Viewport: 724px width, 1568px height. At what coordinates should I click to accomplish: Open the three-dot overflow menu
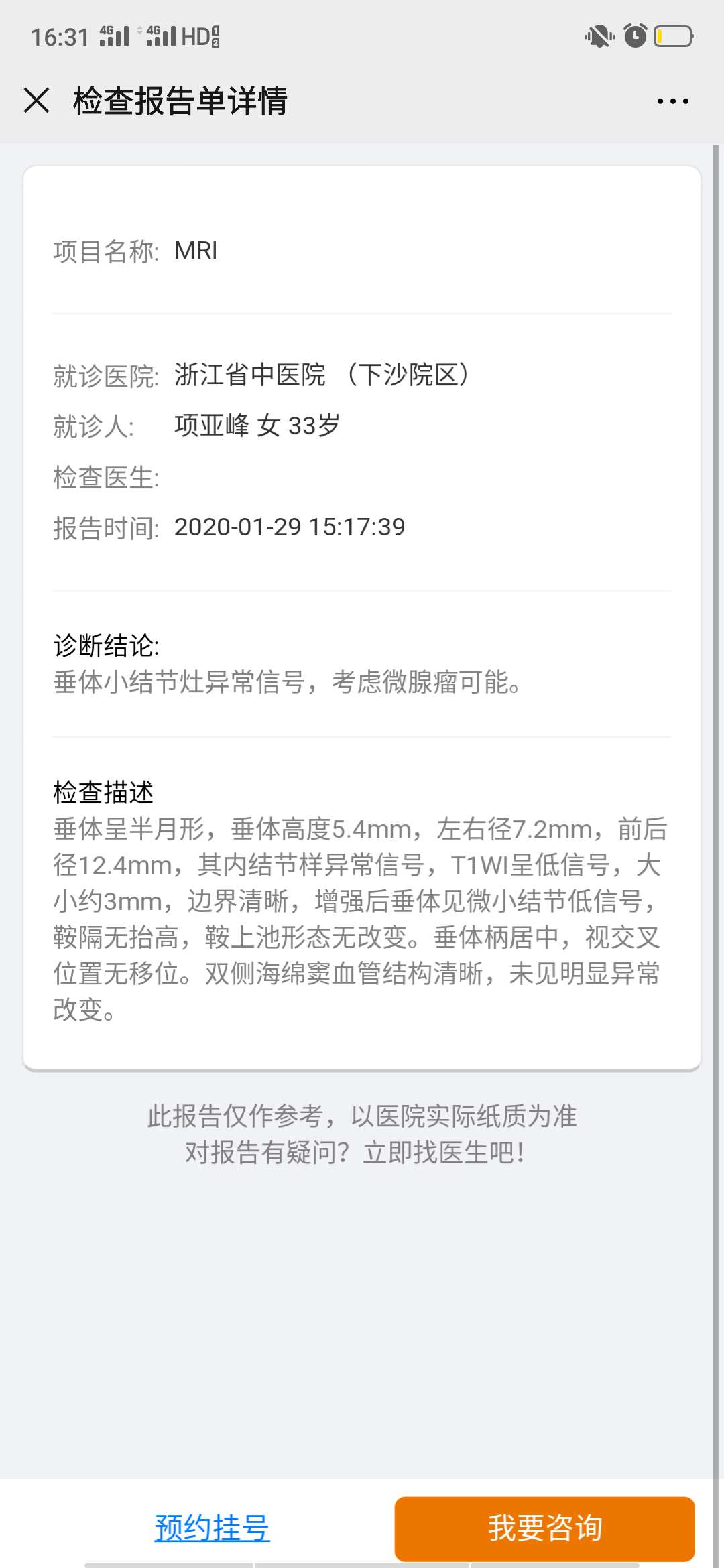coord(672,101)
